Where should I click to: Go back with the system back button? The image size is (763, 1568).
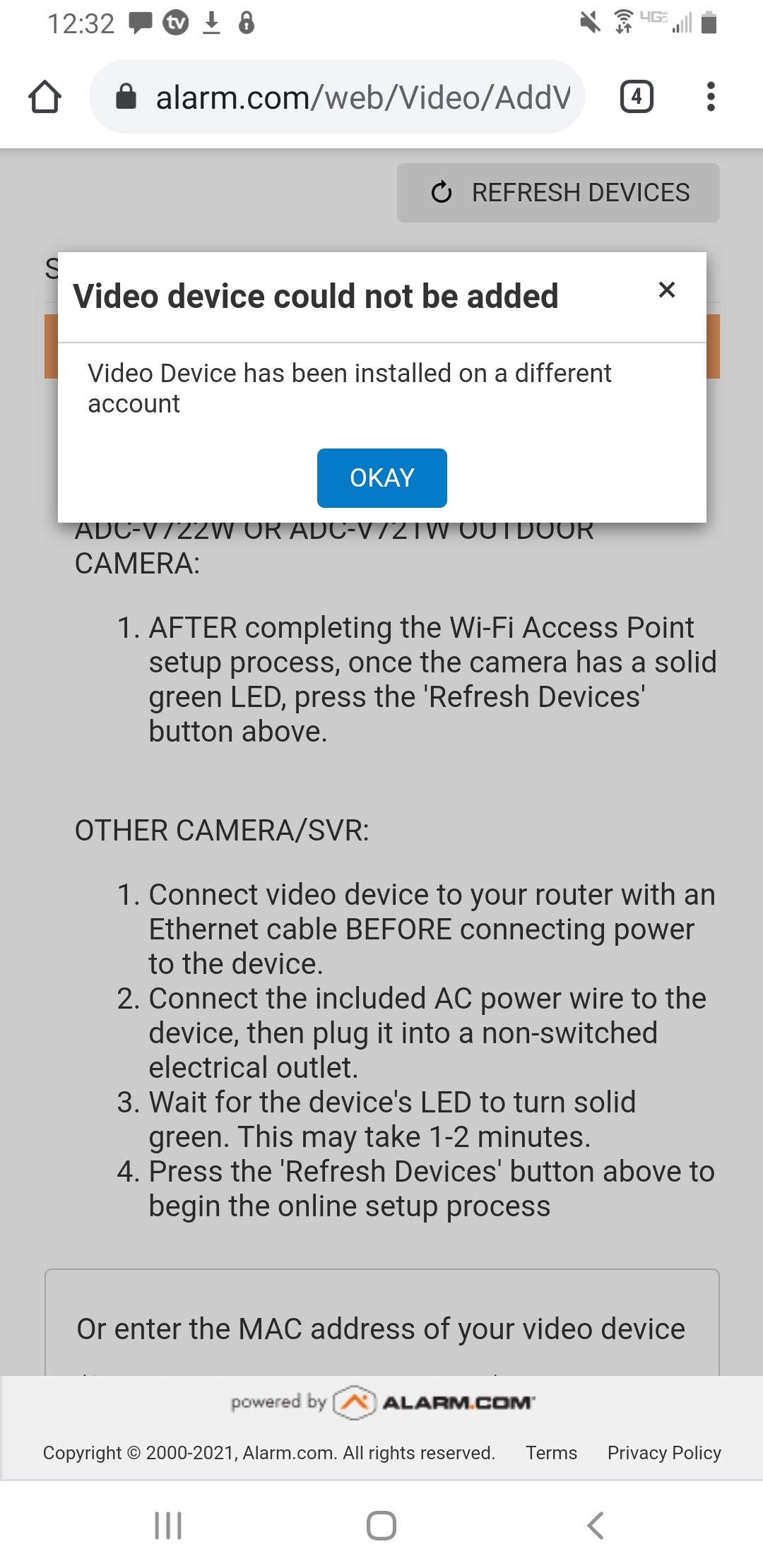[x=596, y=1526]
